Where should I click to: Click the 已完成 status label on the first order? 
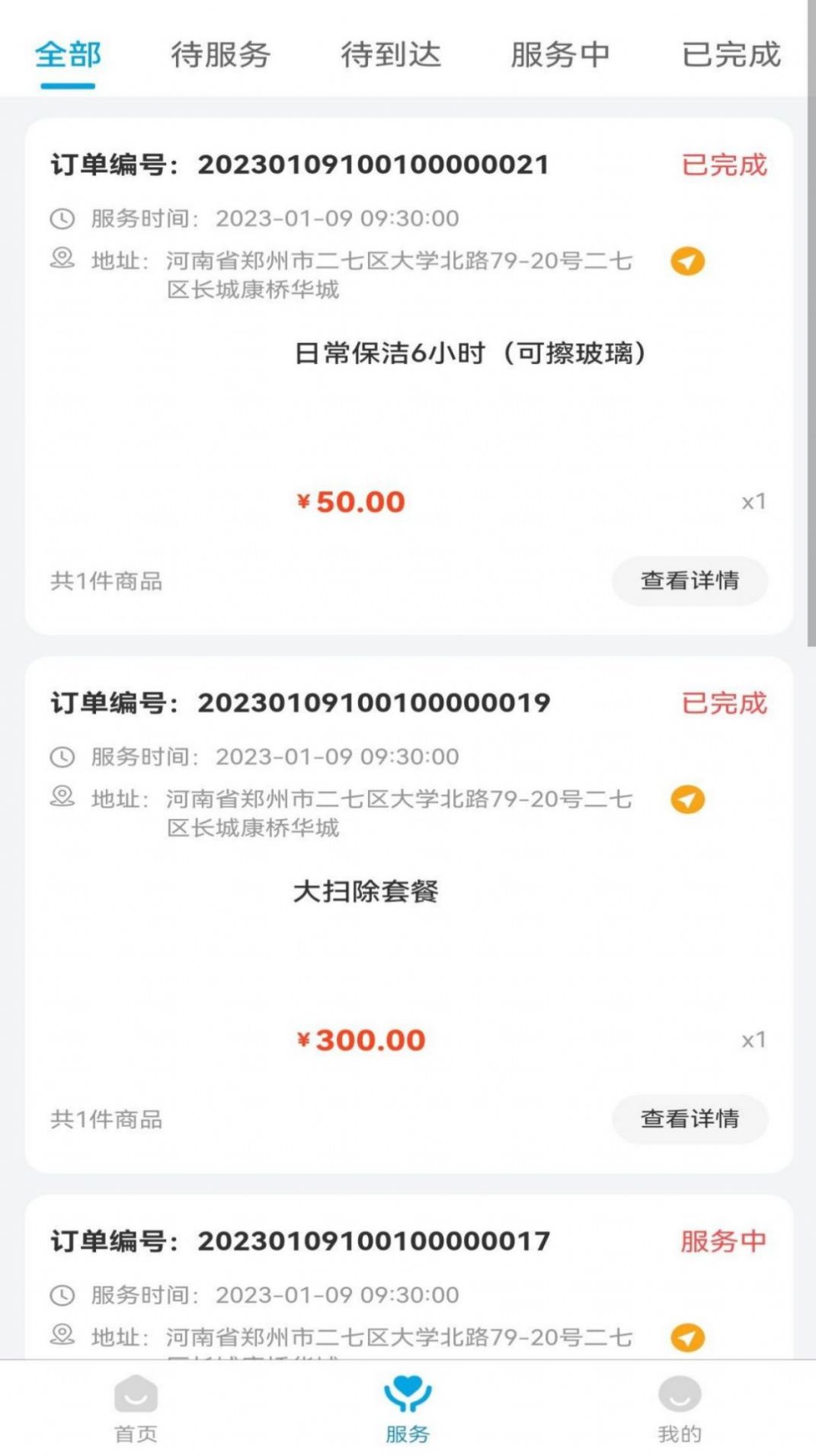tap(725, 164)
